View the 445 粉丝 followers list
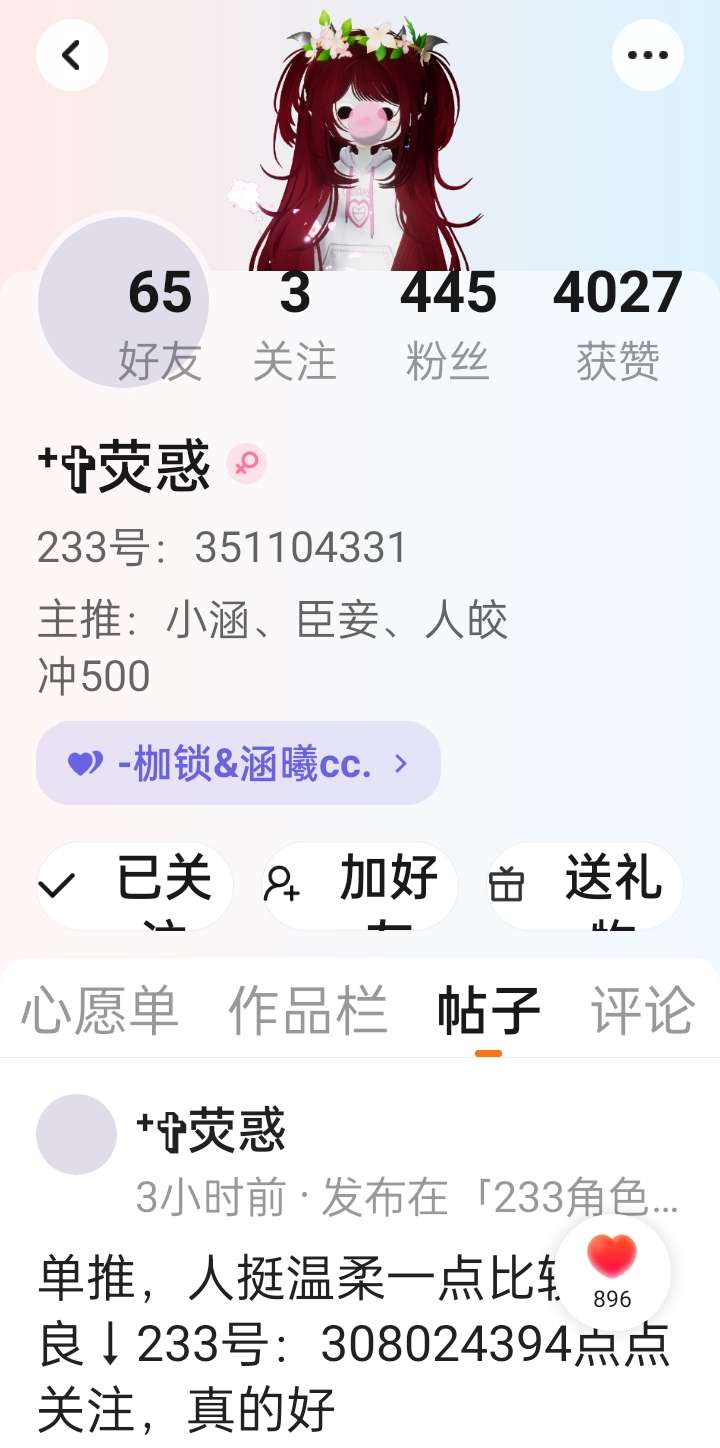 [448, 322]
